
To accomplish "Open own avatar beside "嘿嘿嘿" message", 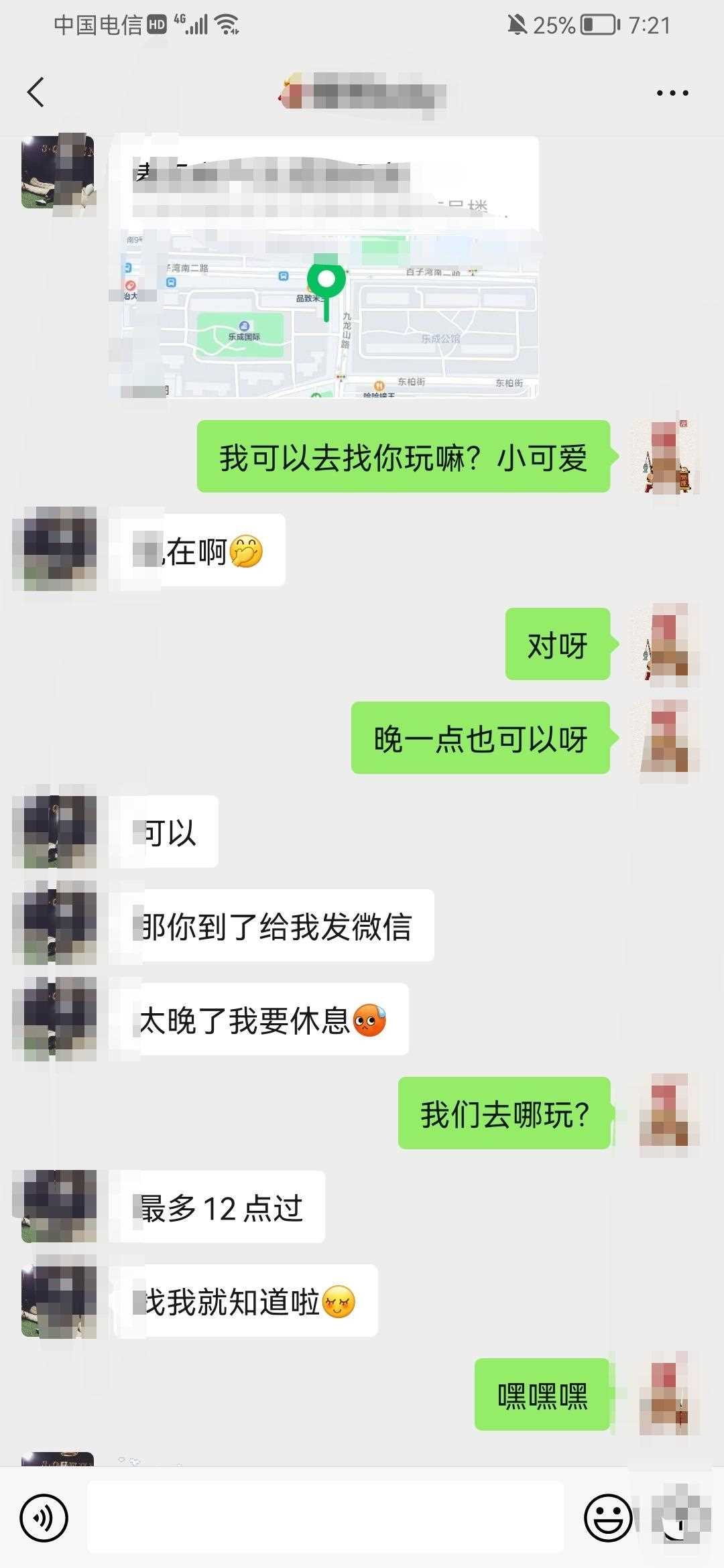I will 668,1394.
